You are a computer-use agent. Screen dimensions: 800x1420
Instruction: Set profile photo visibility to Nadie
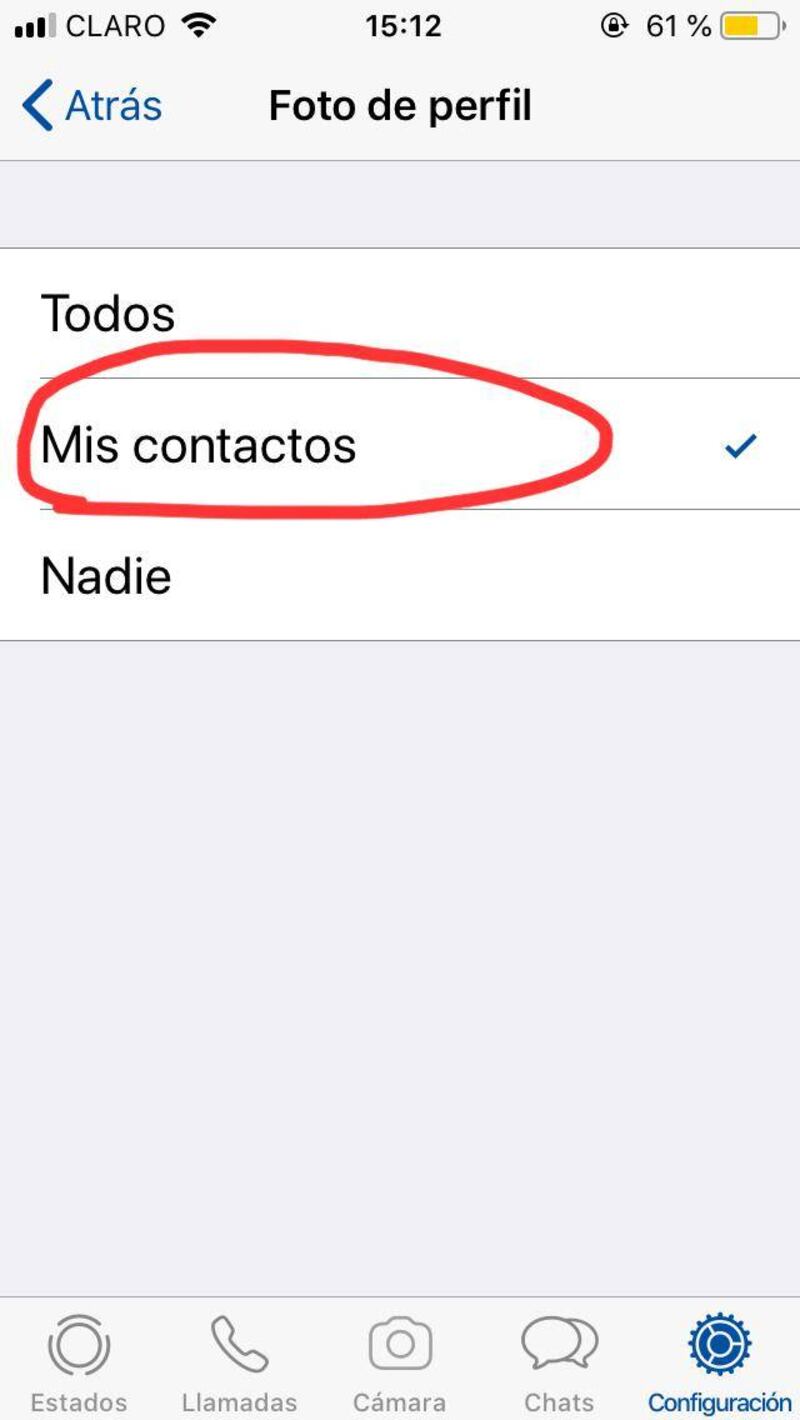point(400,575)
